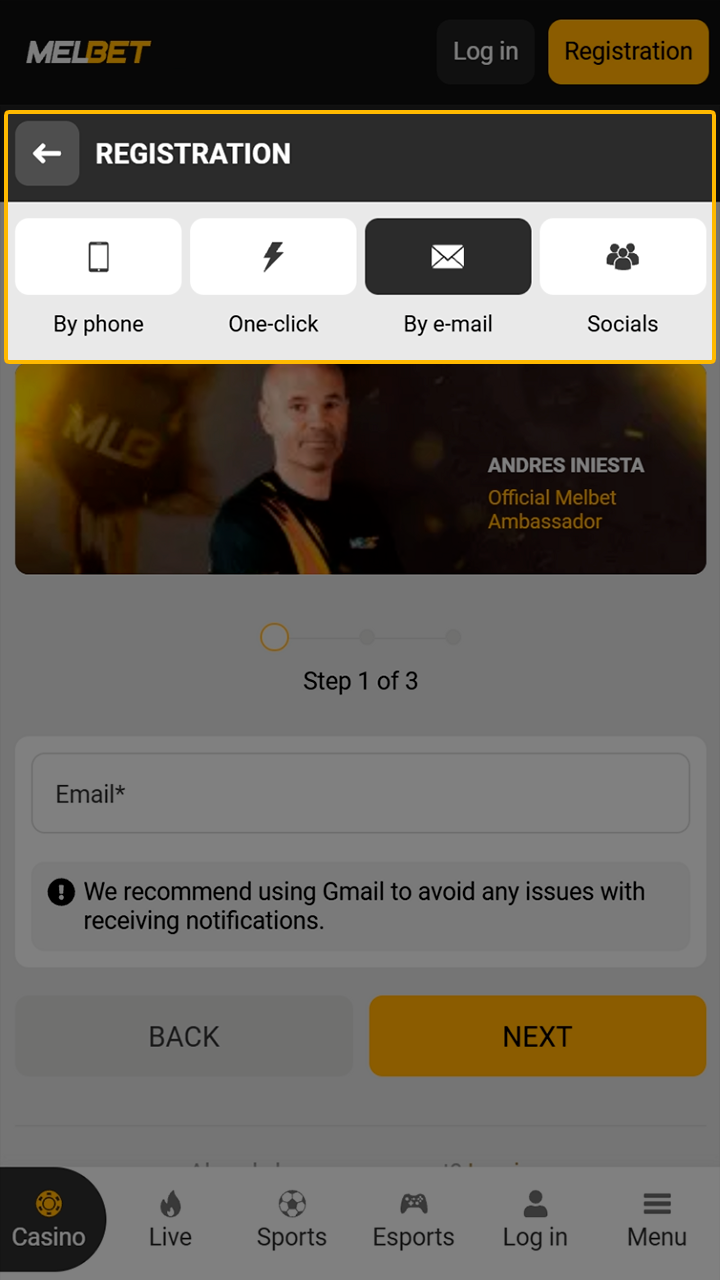Click the progress bar between step markers
Viewport: 720px width, 1280px height.
point(320,637)
